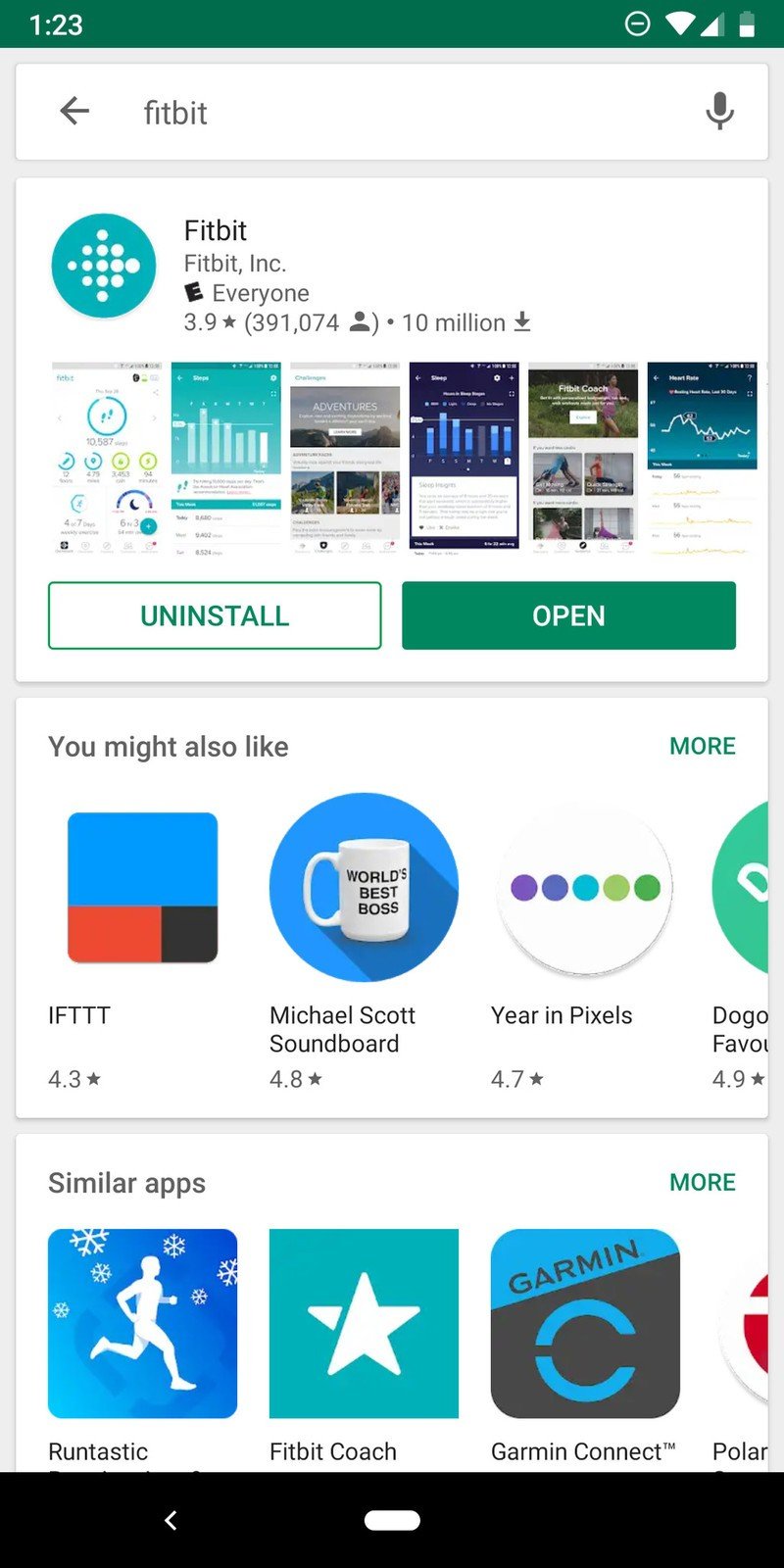View the Heart Rate screenshot preview
The width and height of the screenshot is (784, 1568).
702,457
